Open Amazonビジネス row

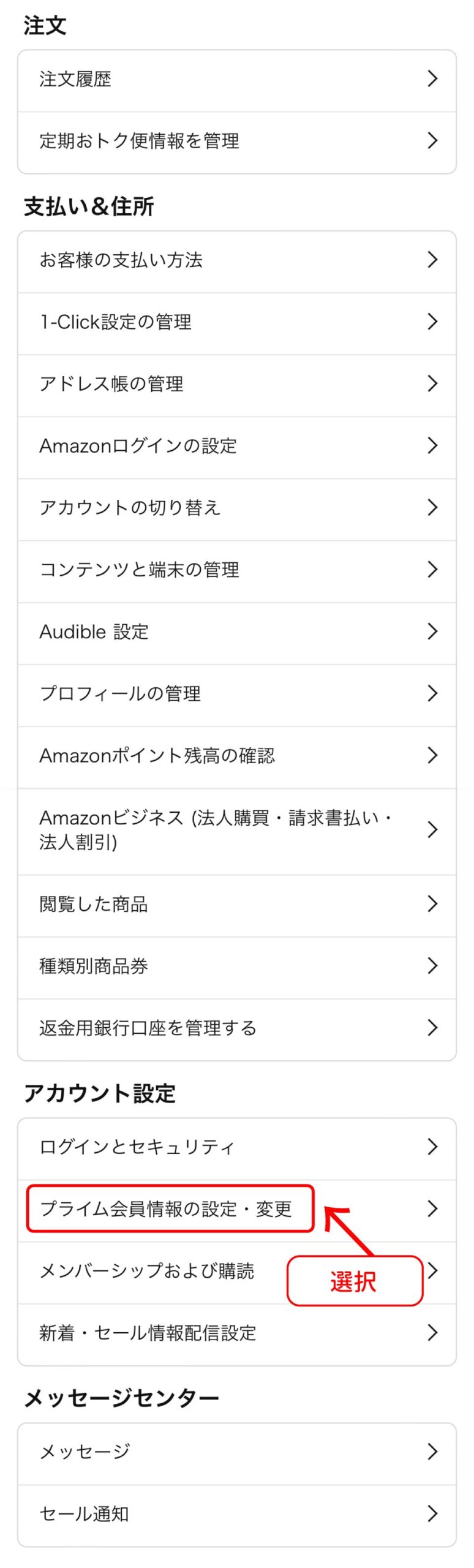[236, 830]
